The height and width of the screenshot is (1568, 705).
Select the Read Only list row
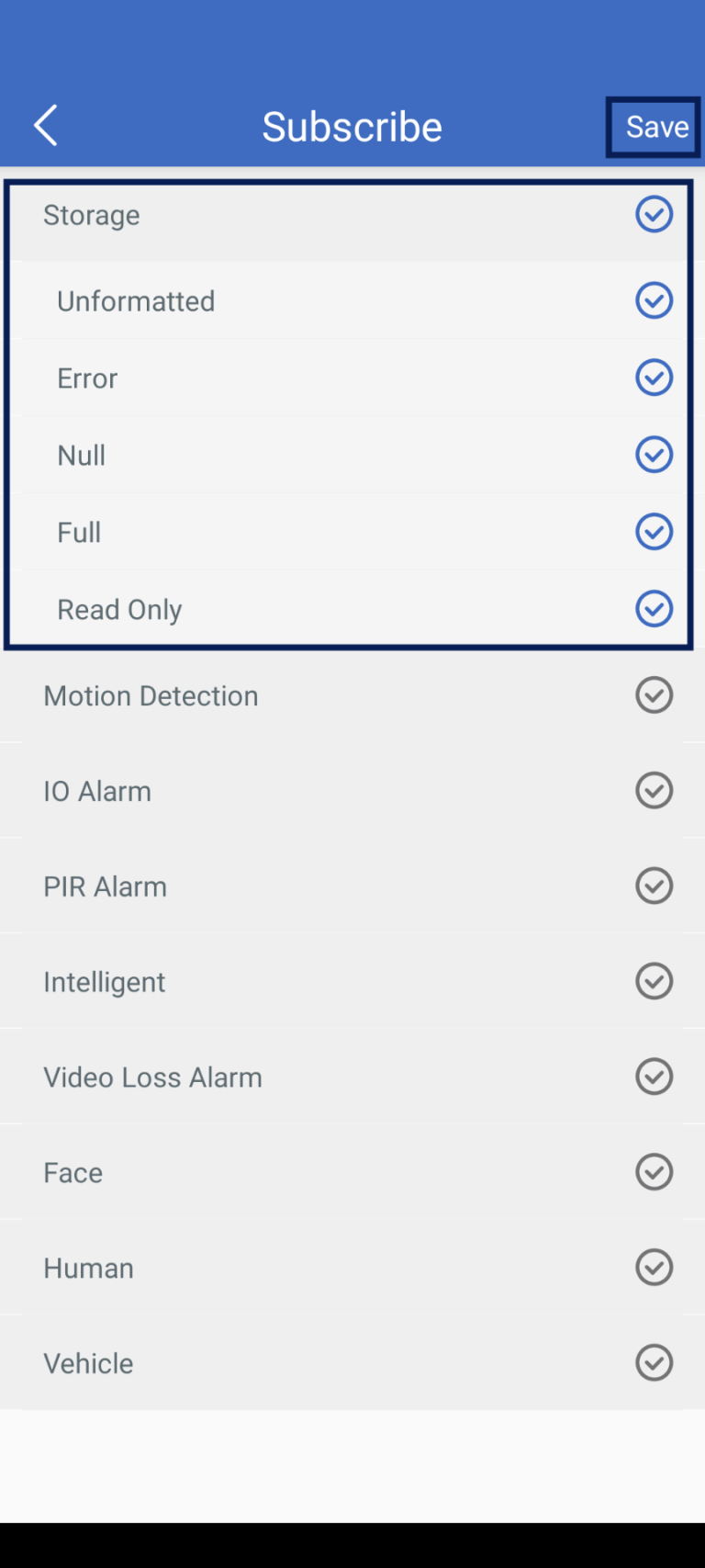tap(275, 608)
